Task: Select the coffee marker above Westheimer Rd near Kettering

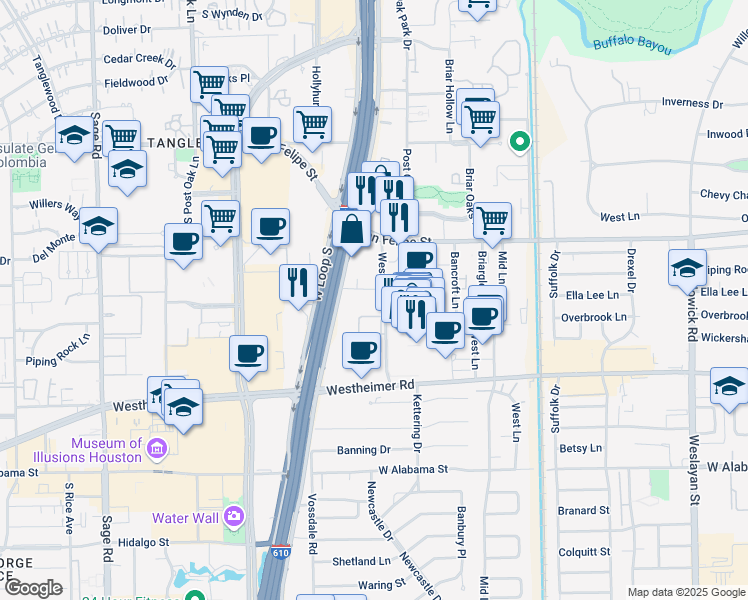Action: [361, 351]
